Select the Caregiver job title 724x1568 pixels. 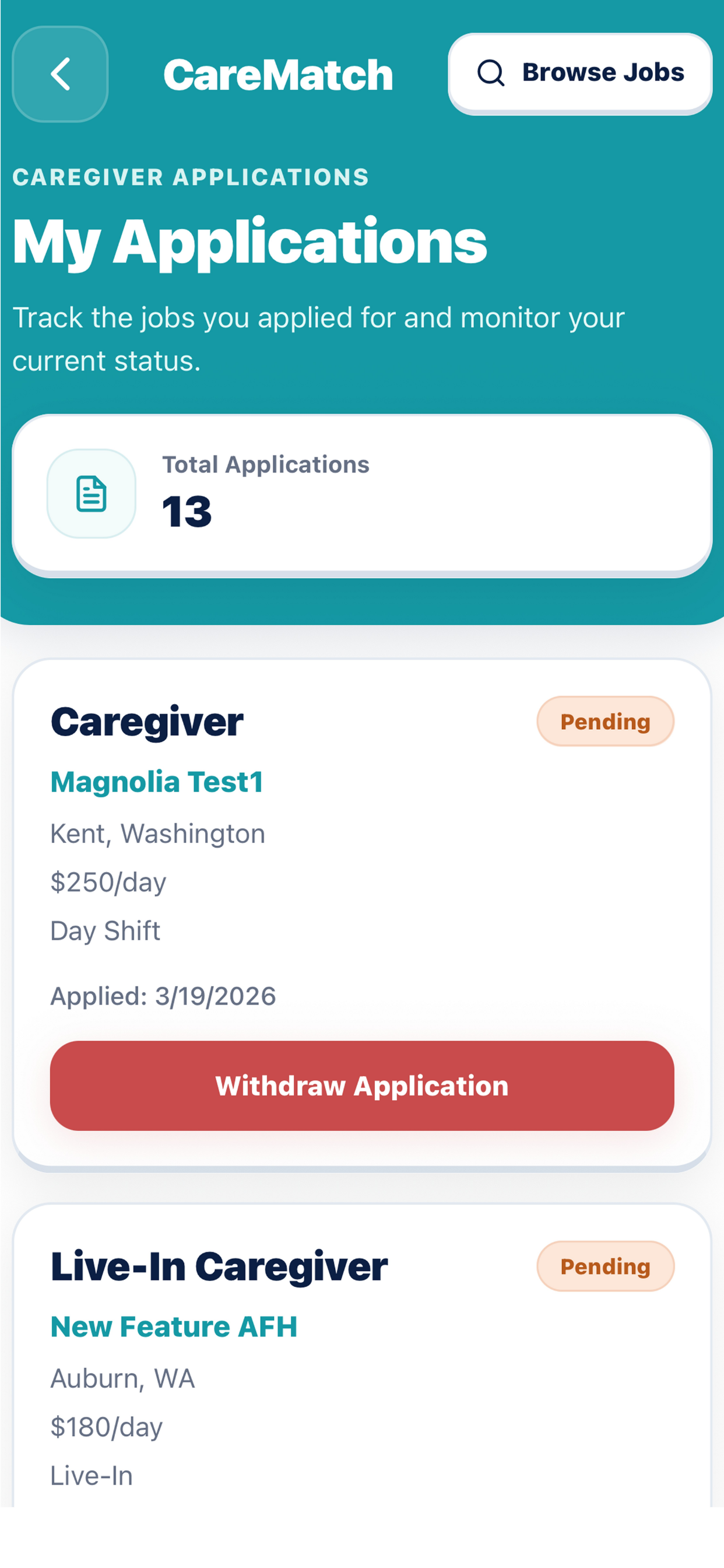147,722
